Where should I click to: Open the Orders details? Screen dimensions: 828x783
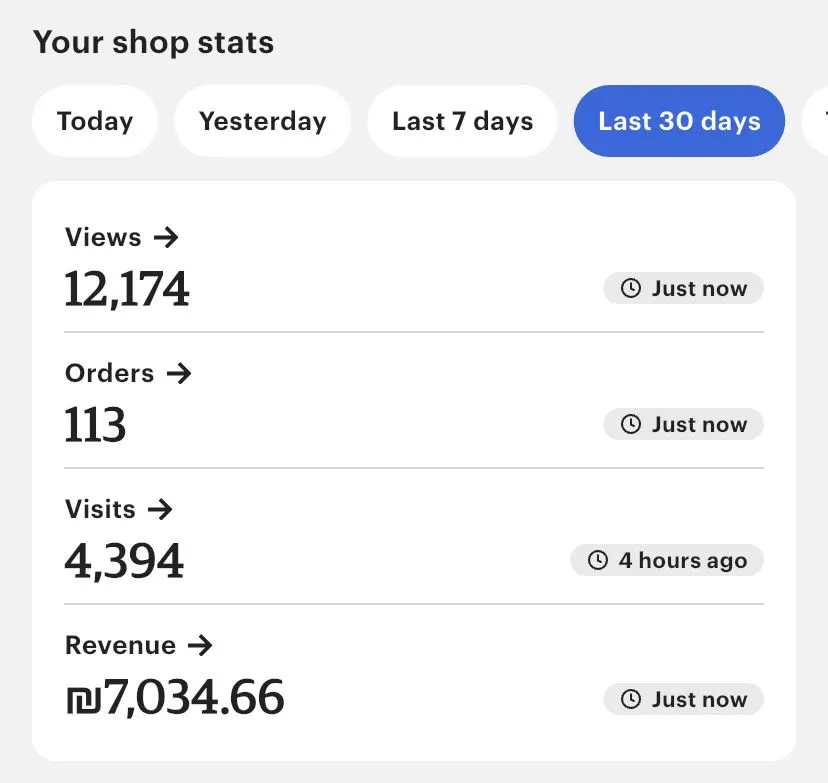[x=128, y=374]
